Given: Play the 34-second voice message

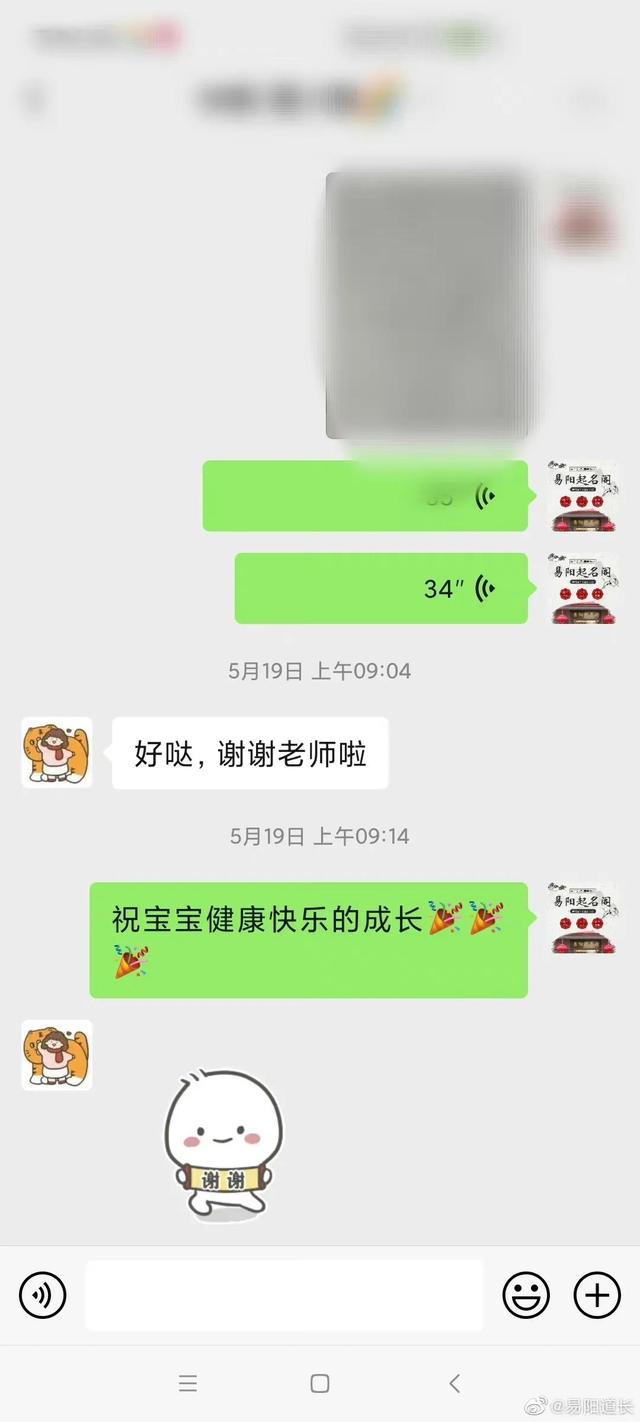Looking at the screenshot, I should 380,588.
